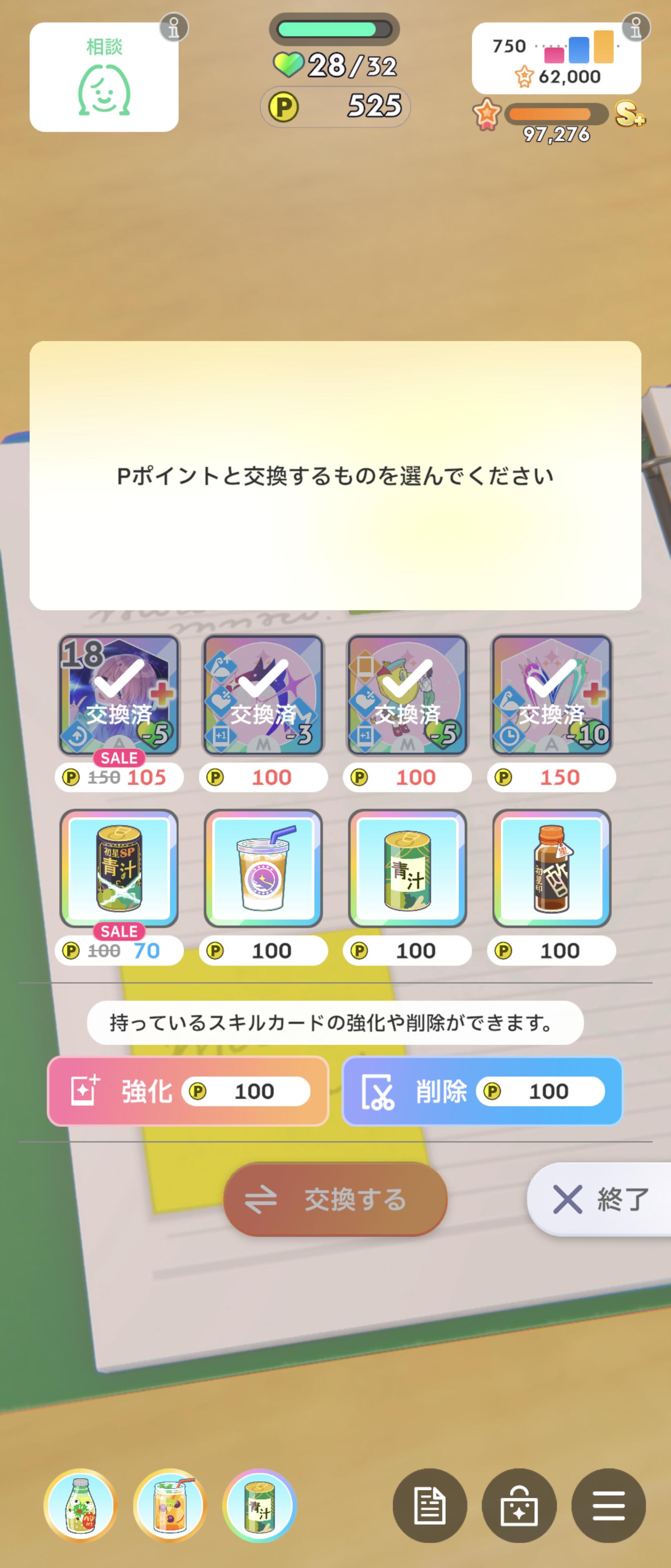Tap the 削除 delete button for 100 P

tap(482, 1091)
